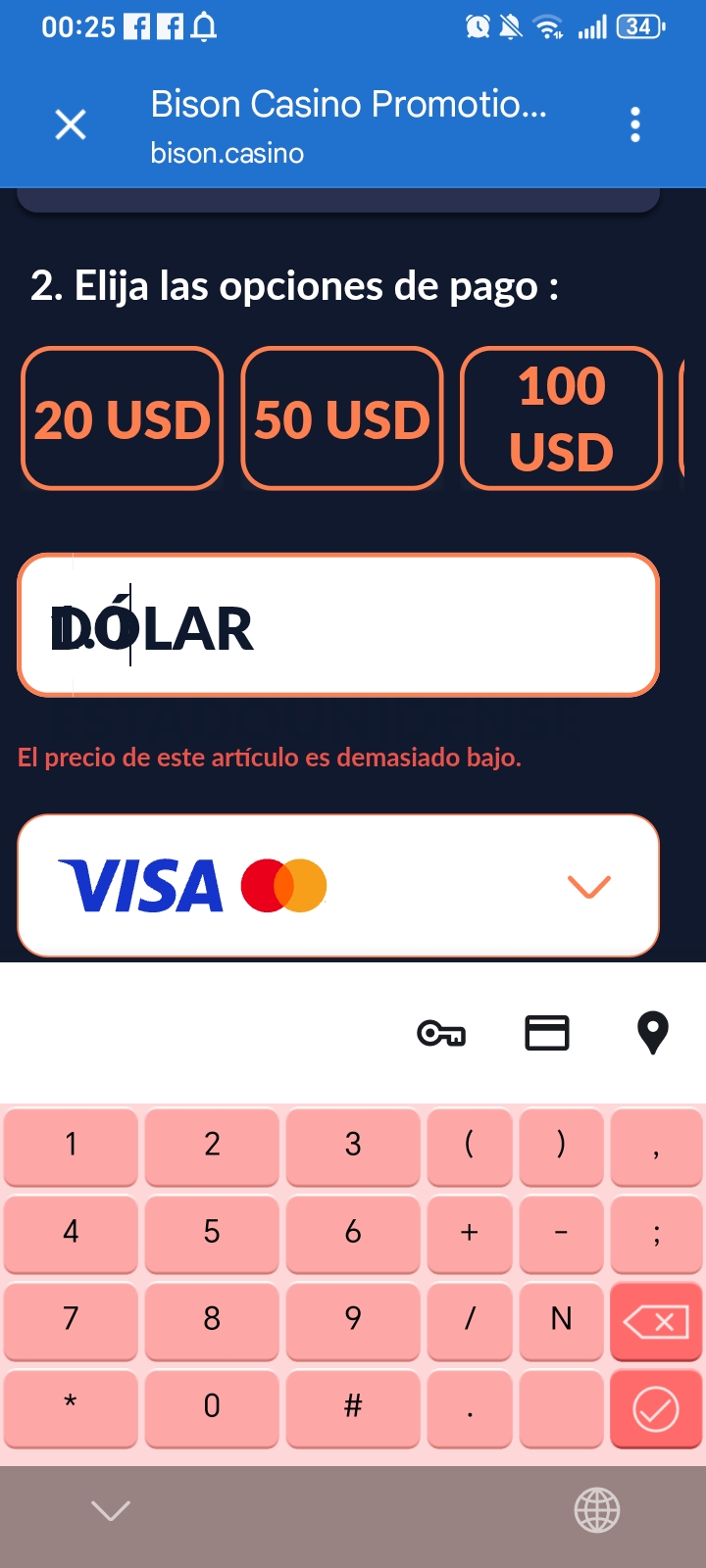Expand the Visa Mastercard payment dropdown

(x=338, y=886)
